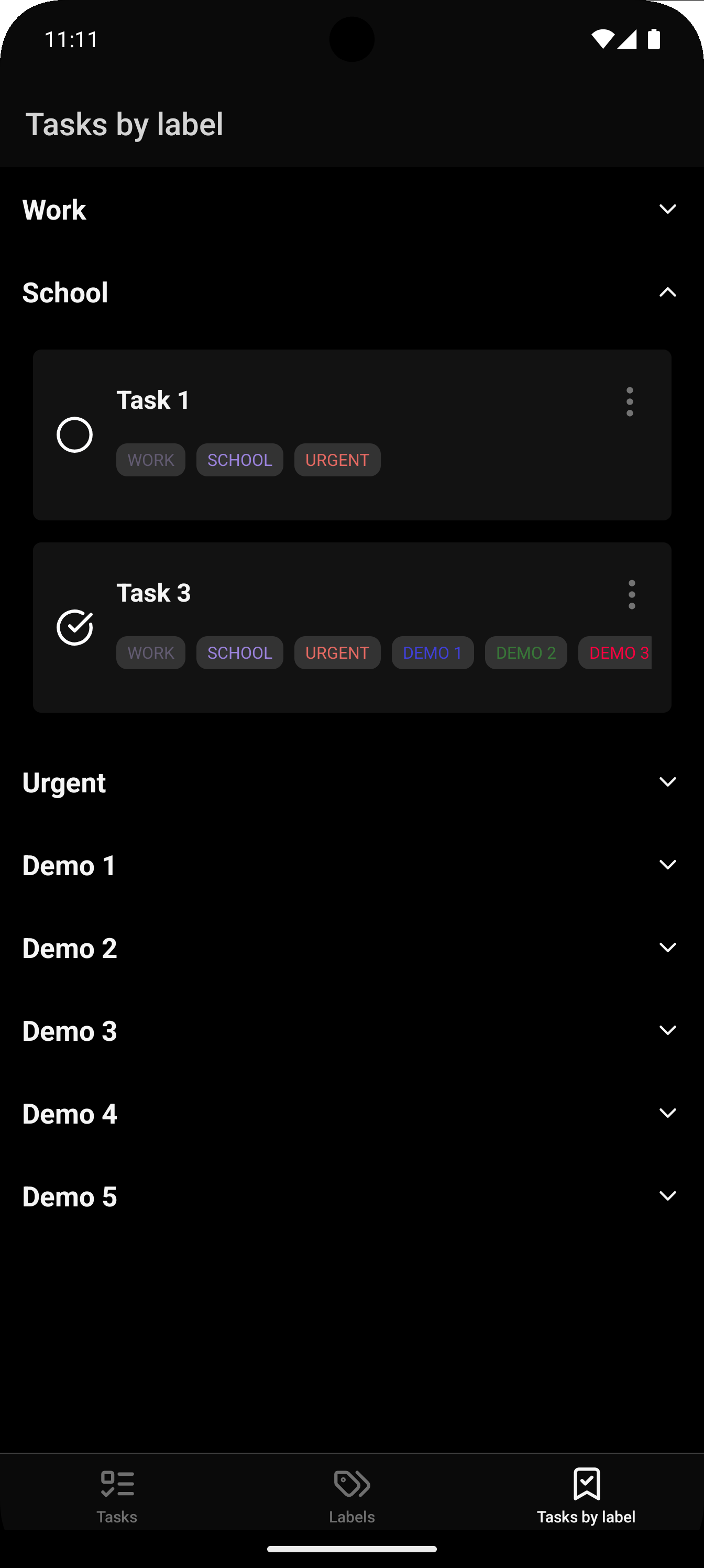704x1568 pixels.
Task: Expand the Work label section
Action: click(x=667, y=210)
